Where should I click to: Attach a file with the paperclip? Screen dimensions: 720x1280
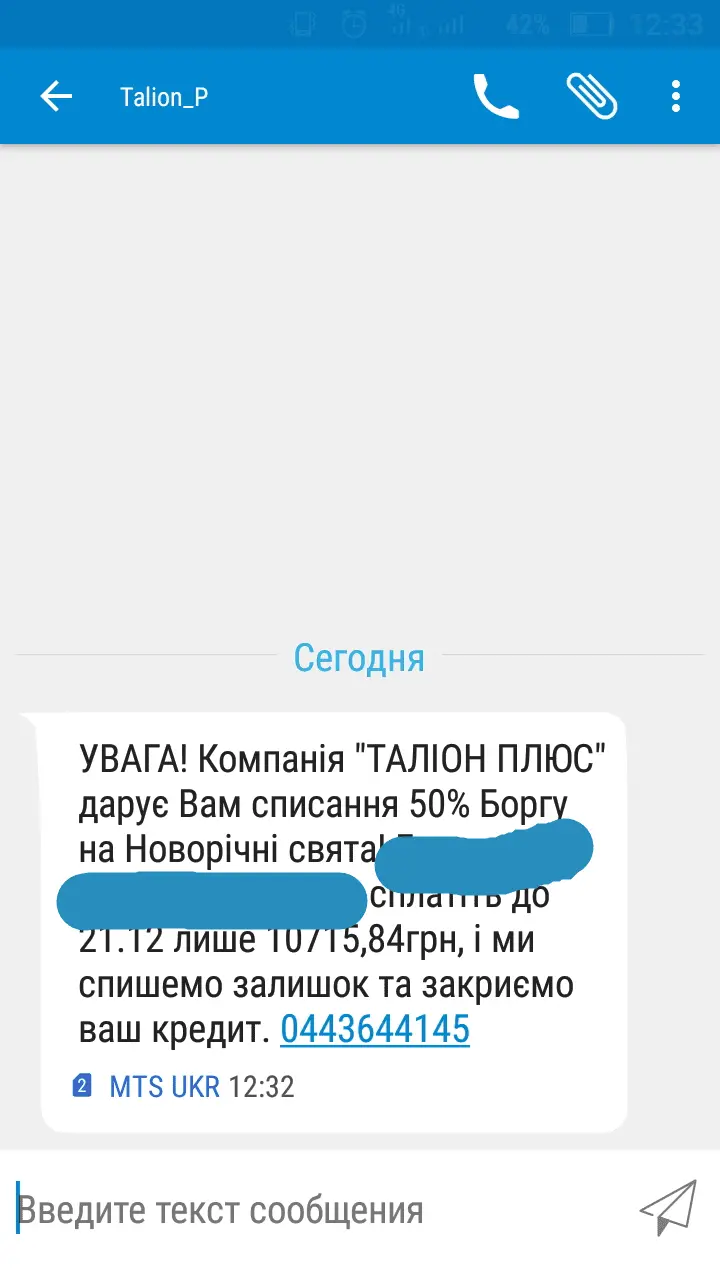coord(591,97)
